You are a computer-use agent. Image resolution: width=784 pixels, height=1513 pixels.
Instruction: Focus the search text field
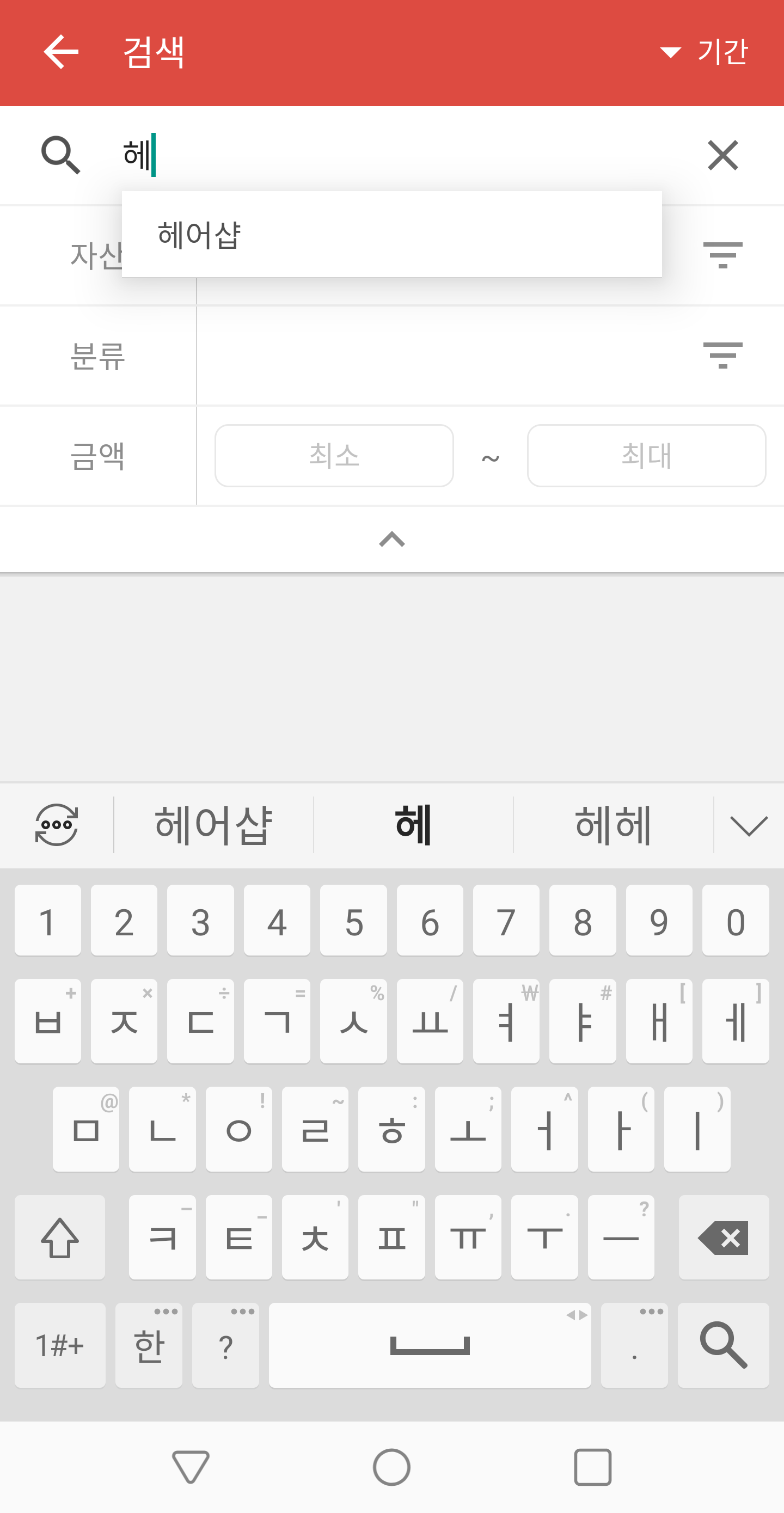pos(399,156)
